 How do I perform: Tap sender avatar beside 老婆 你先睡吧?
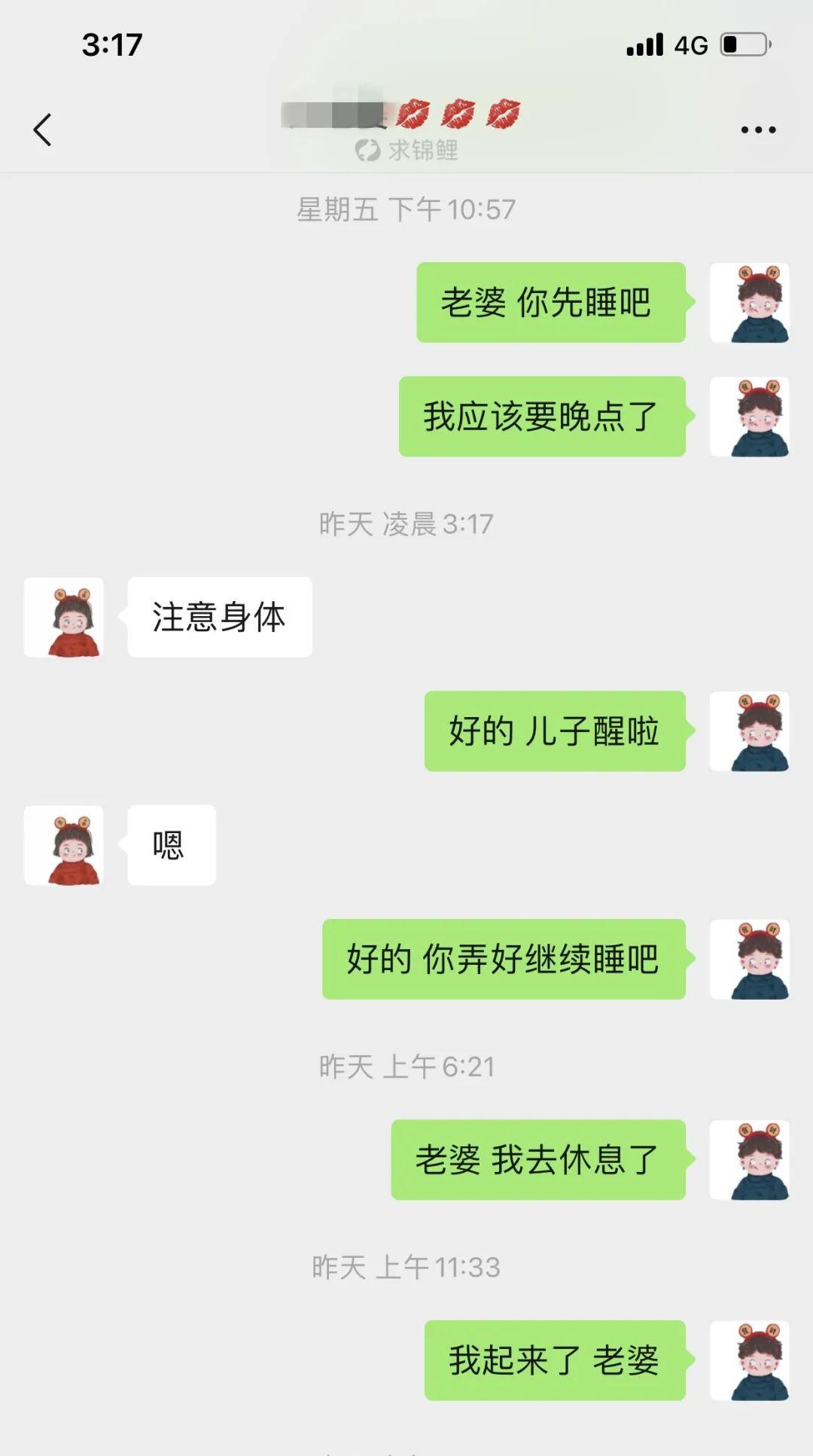749,303
